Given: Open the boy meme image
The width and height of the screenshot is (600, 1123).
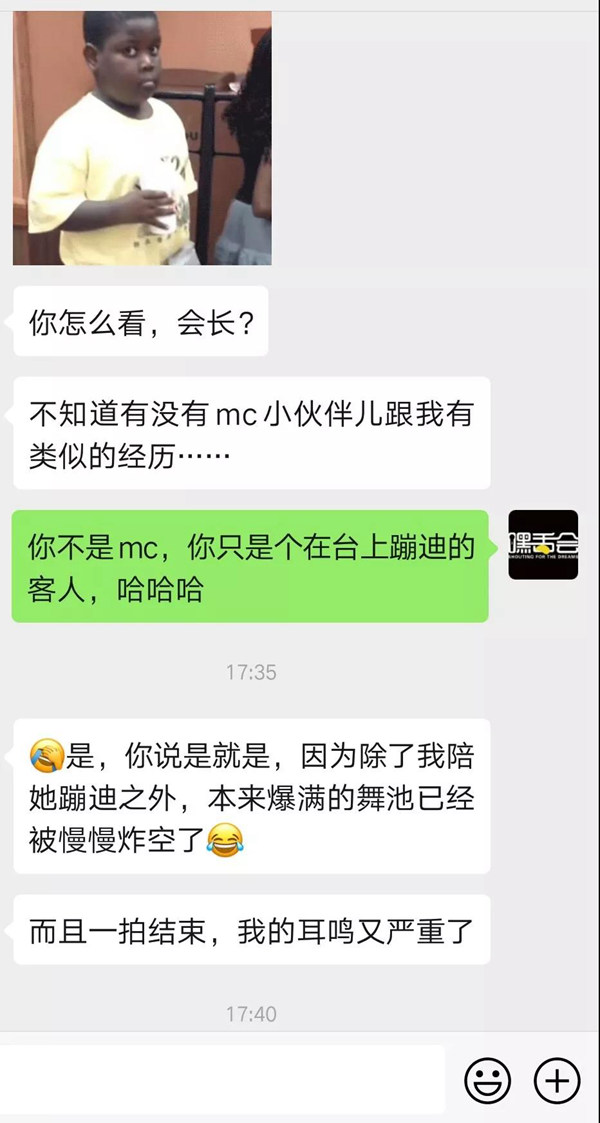Looking at the screenshot, I should tap(142, 138).
